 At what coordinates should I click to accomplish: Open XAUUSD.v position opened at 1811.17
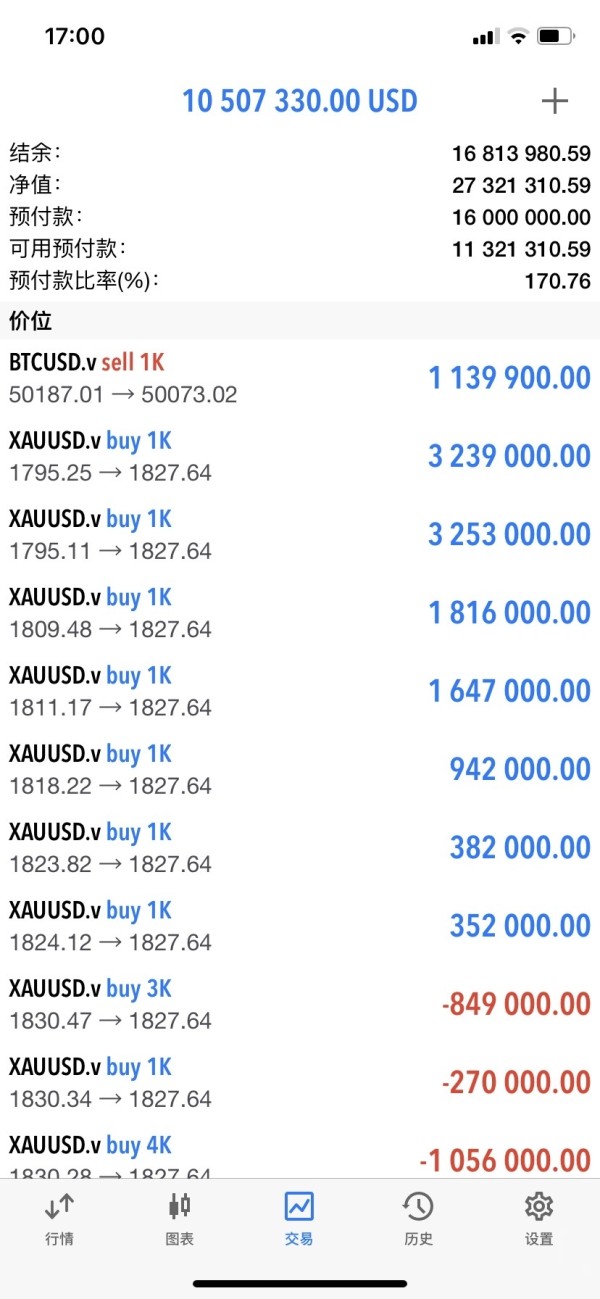click(x=300, y=691)
